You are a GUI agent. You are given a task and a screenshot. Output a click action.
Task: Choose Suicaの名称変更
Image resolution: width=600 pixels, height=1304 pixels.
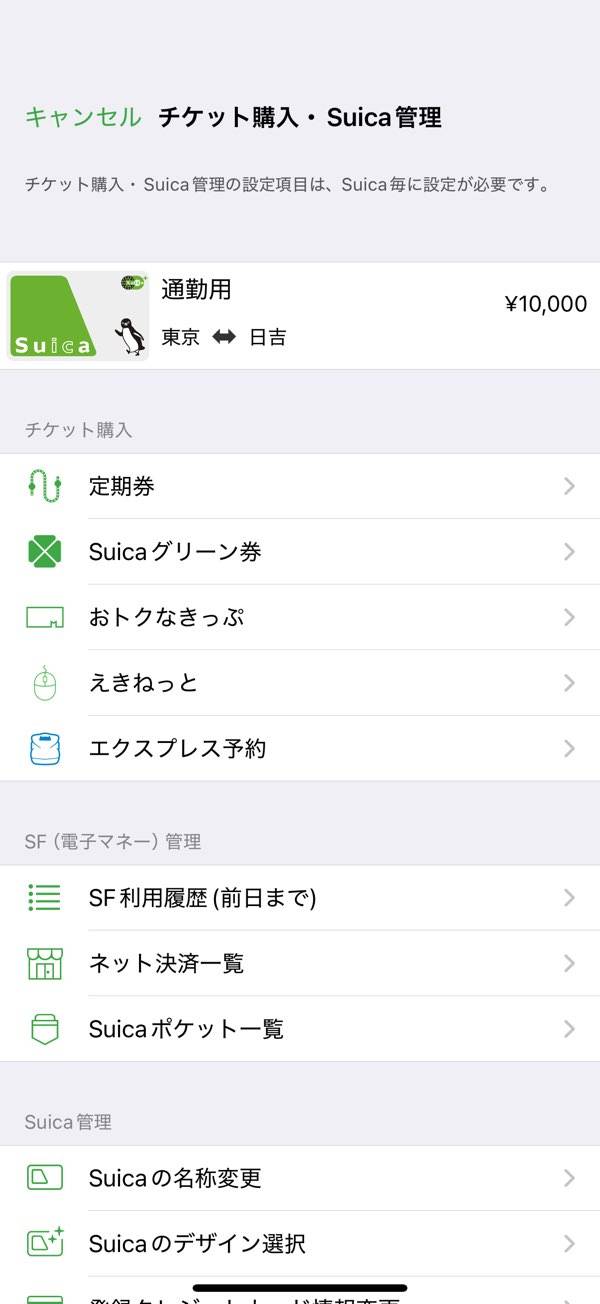point(300,1178)
